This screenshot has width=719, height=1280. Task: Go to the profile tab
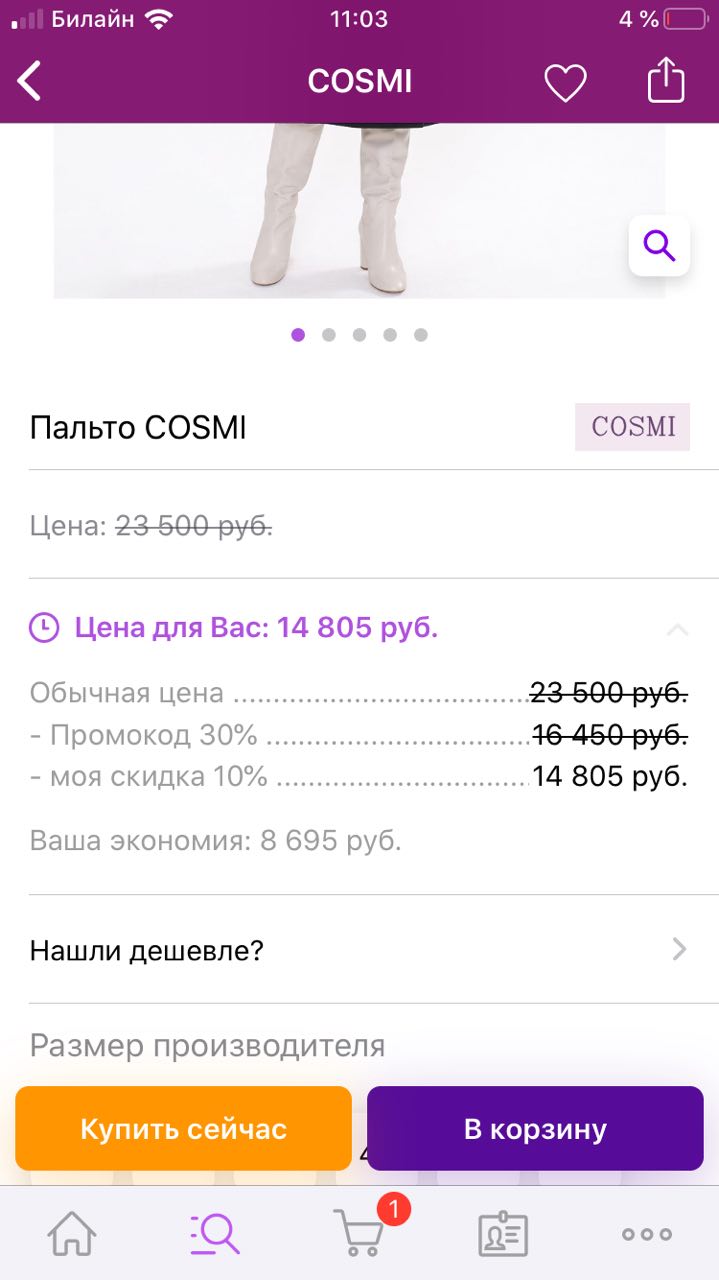click(x=502, y=1234)
